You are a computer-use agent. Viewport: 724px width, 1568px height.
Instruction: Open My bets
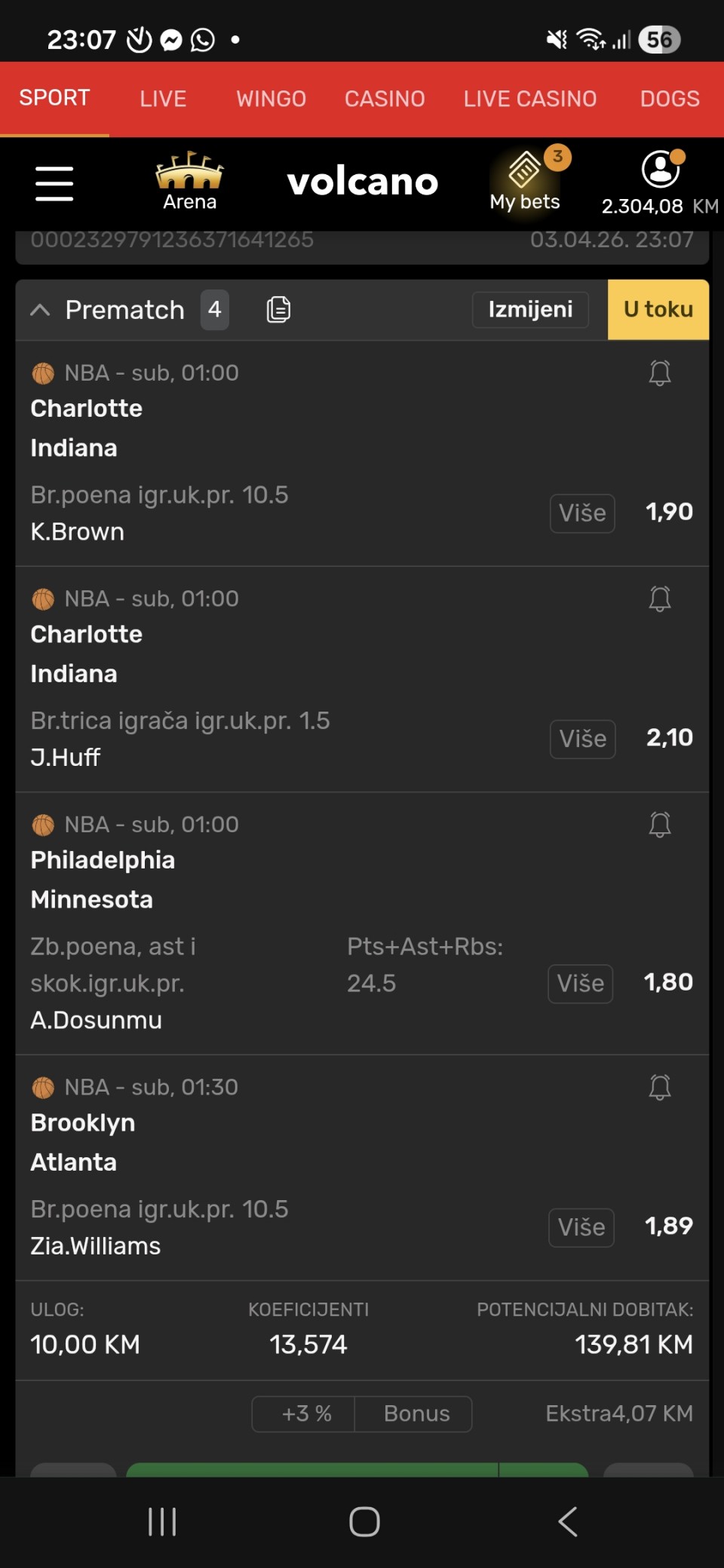tap(525, 182)
